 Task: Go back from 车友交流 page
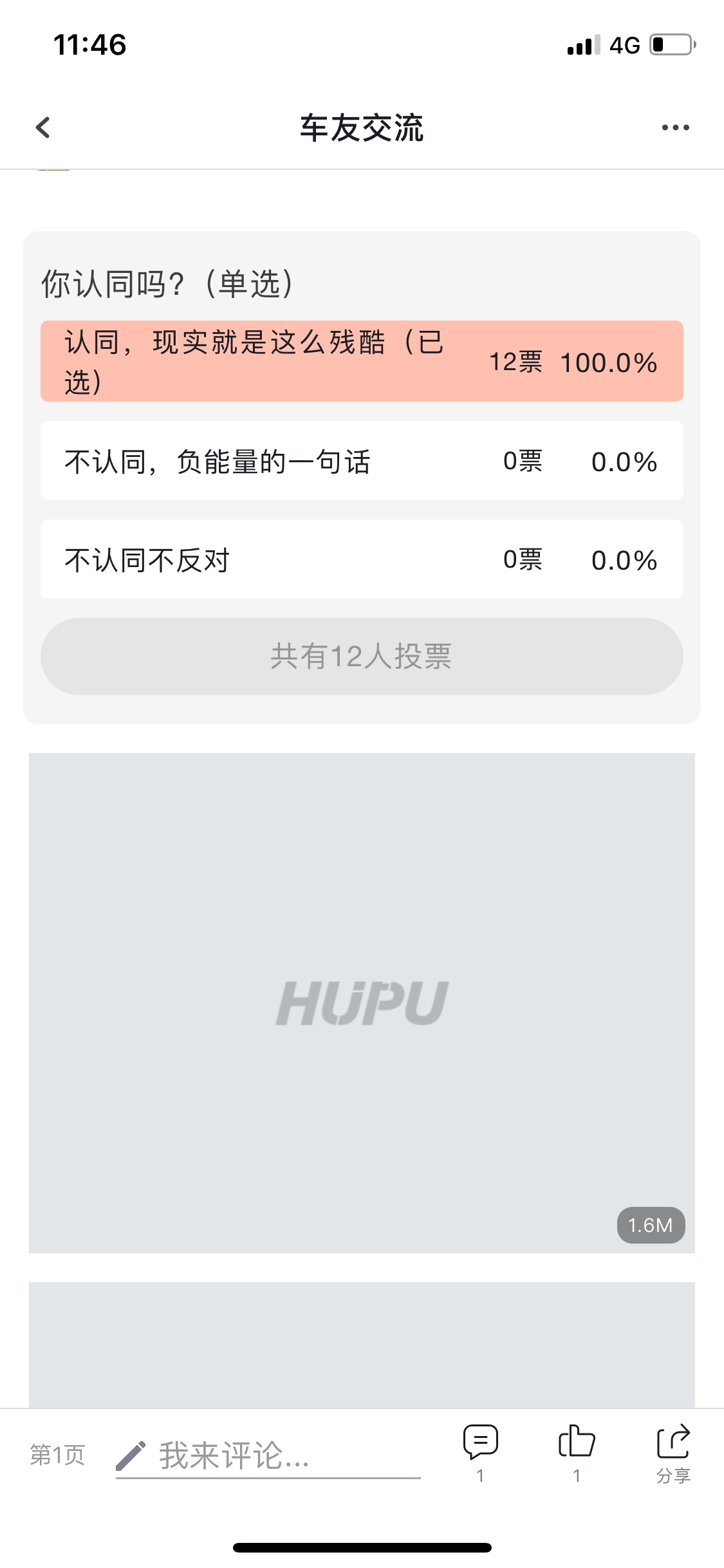click(43, 127)
